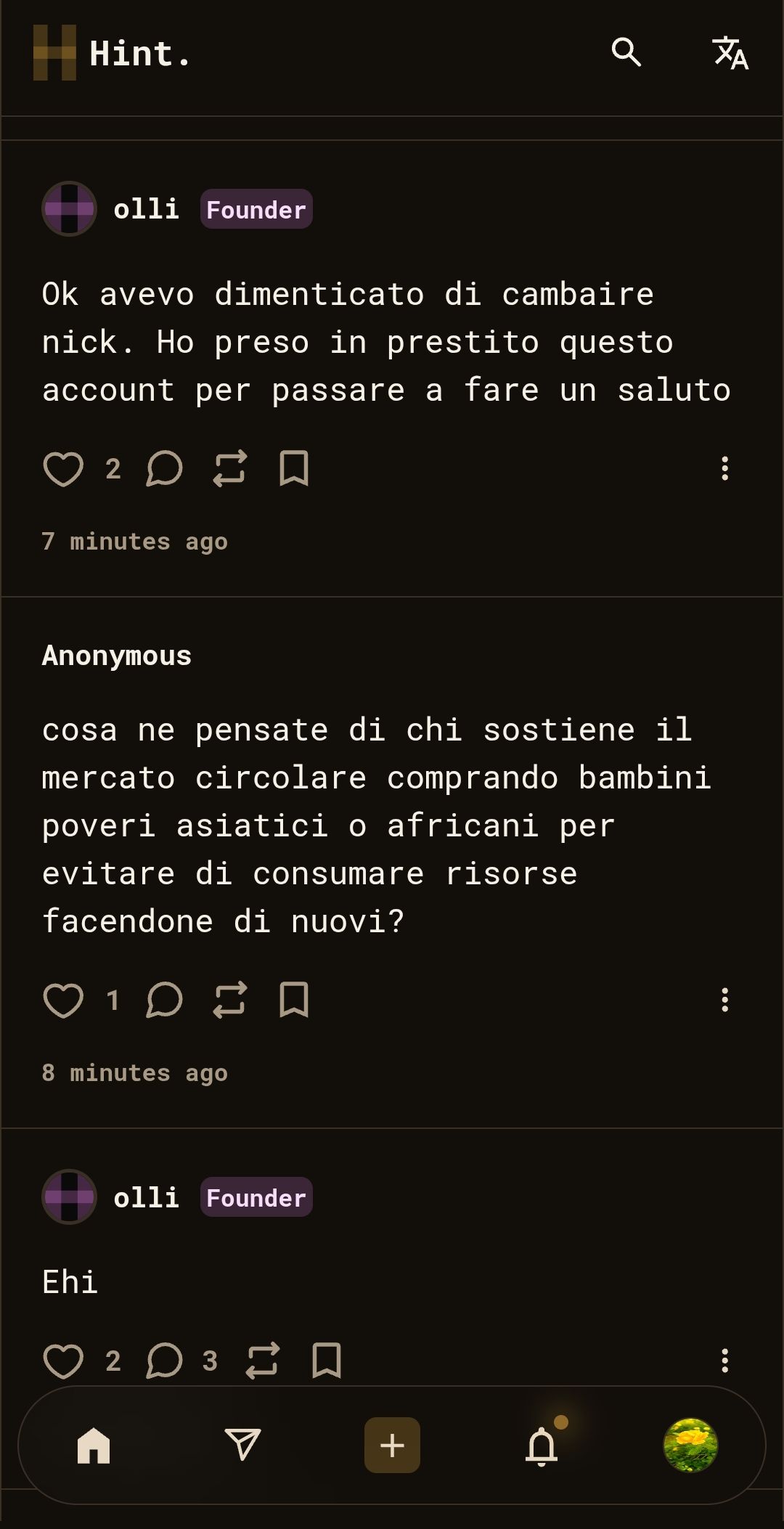The image size is (784, 1529).
Task: Like olli's 'Ehi' post
Action: pyautogui.click(x=64, y=1361)
